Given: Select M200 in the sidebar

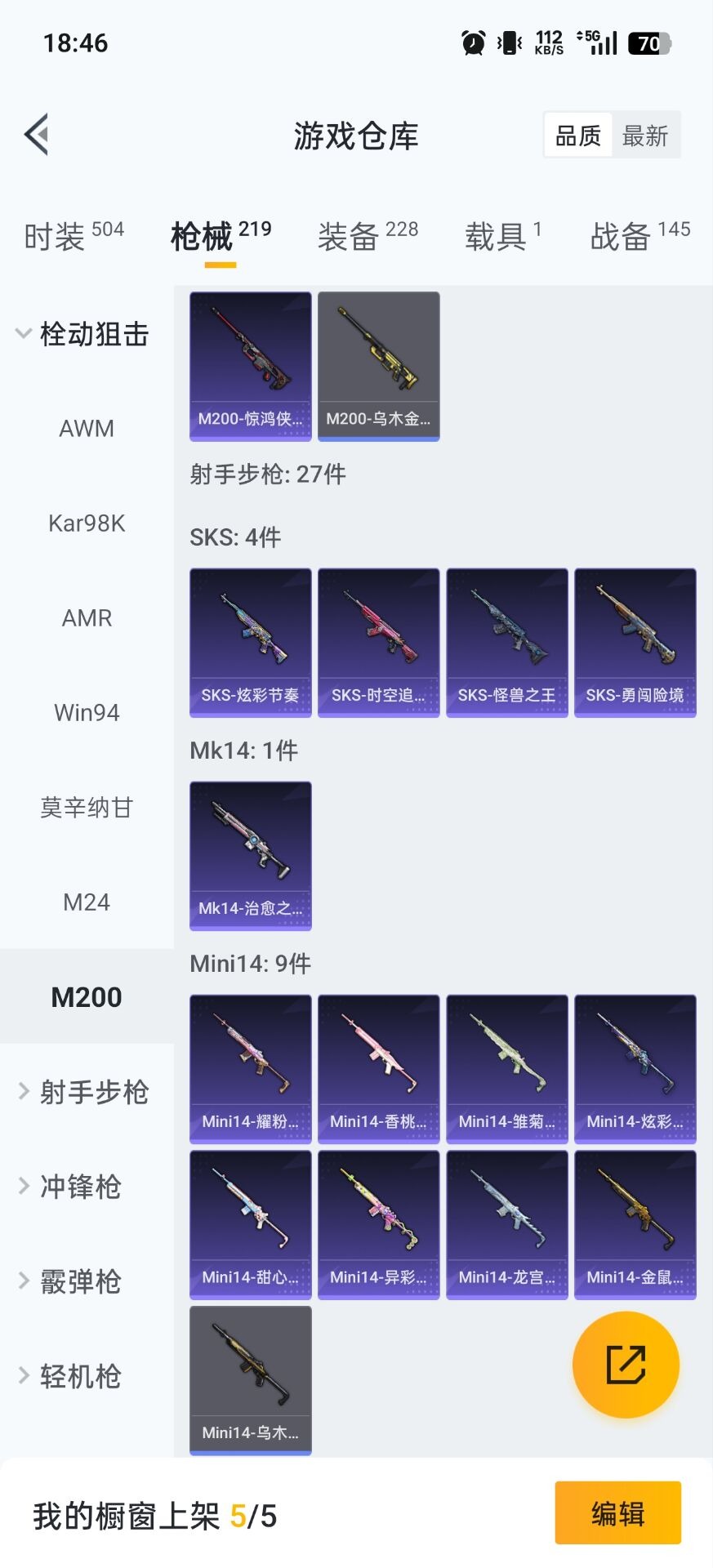Looking at the screenshot, I should 87,996.
